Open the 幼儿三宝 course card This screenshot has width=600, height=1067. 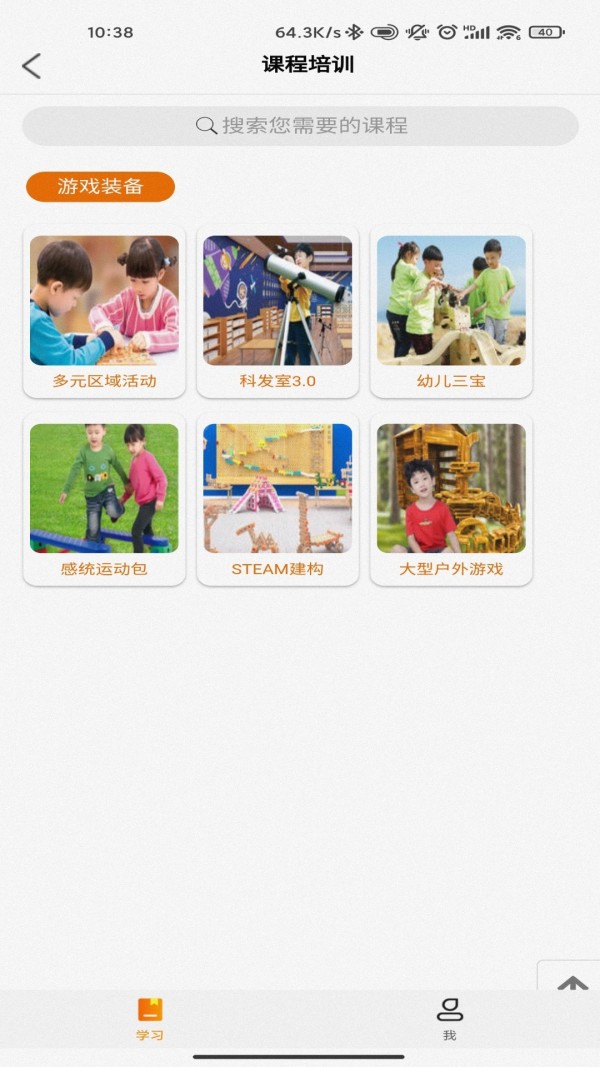pos(451,311)
